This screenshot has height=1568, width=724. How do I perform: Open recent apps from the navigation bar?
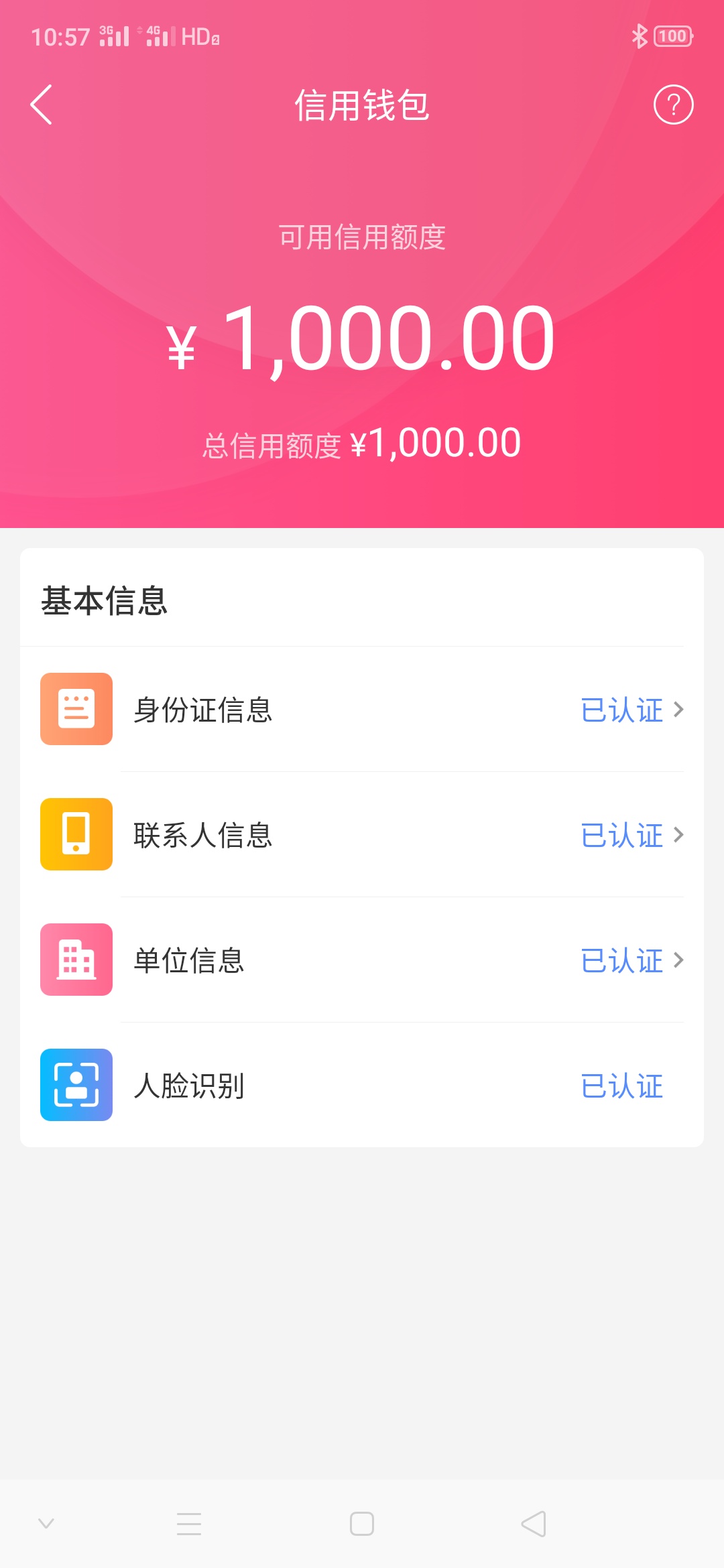[189, 1524]
